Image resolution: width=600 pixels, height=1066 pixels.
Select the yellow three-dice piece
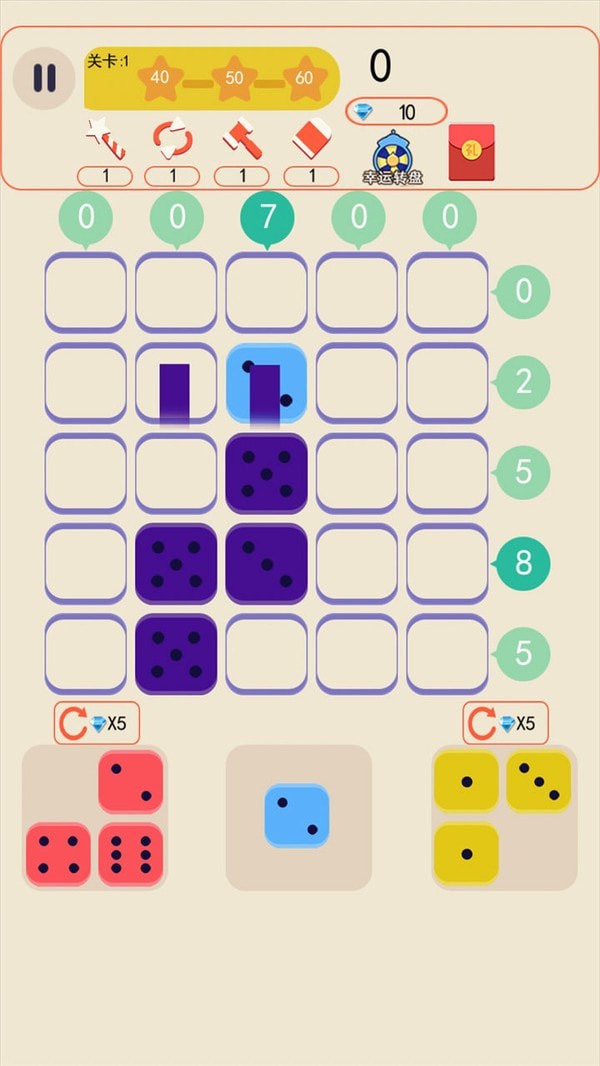click(x=503, y=816)
